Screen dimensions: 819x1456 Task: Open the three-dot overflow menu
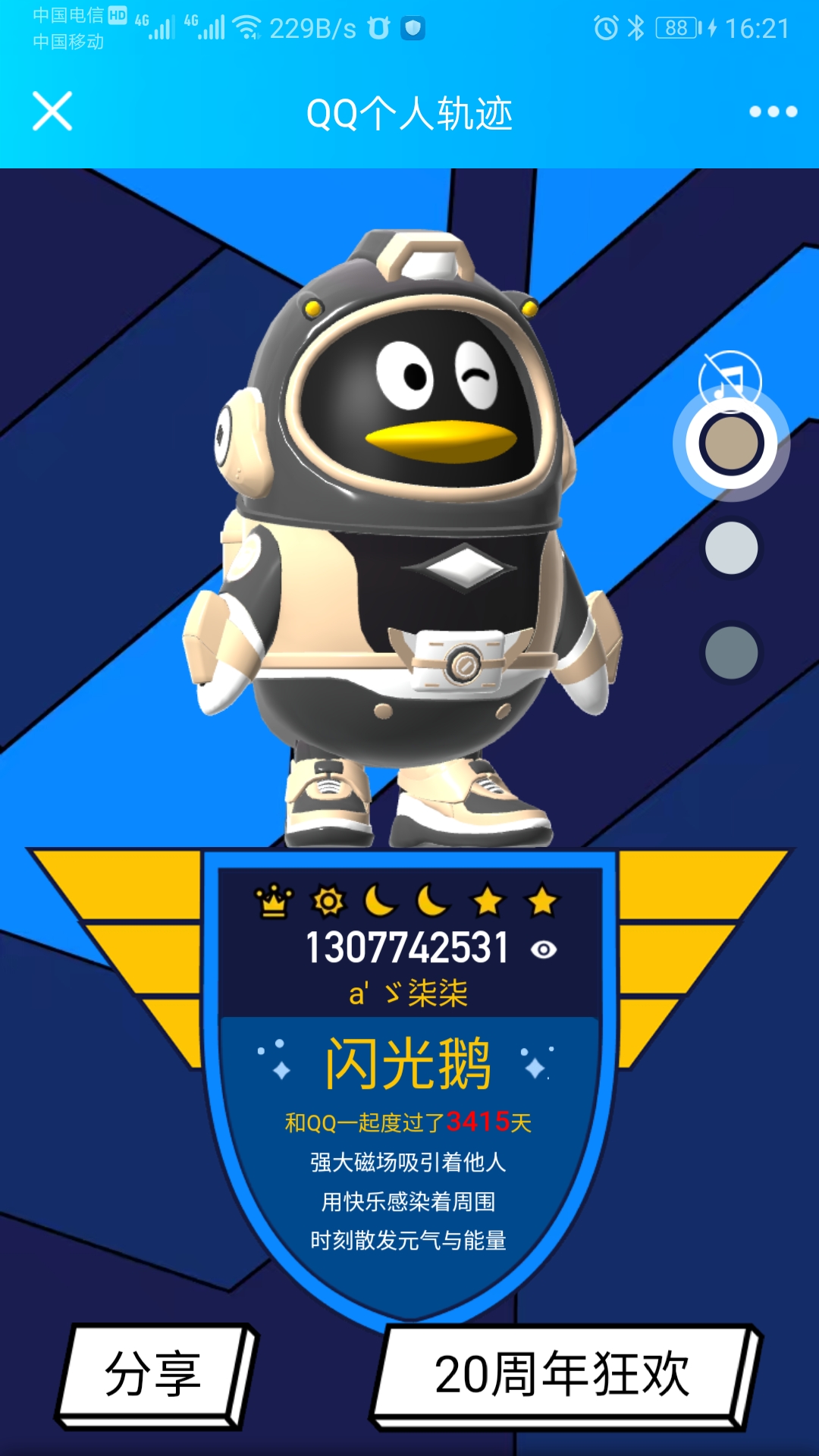(773, 111)
